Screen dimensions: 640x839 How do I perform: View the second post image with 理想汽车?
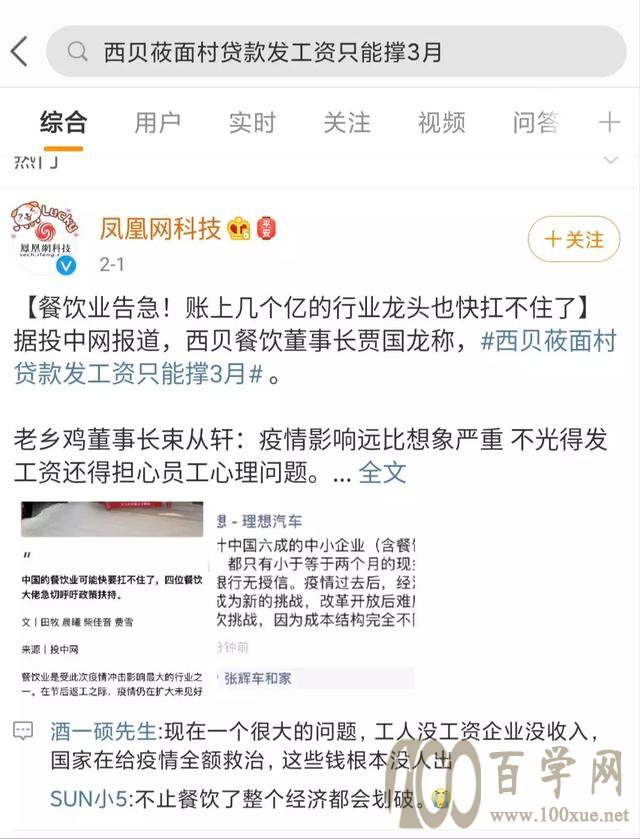[313, 595]
